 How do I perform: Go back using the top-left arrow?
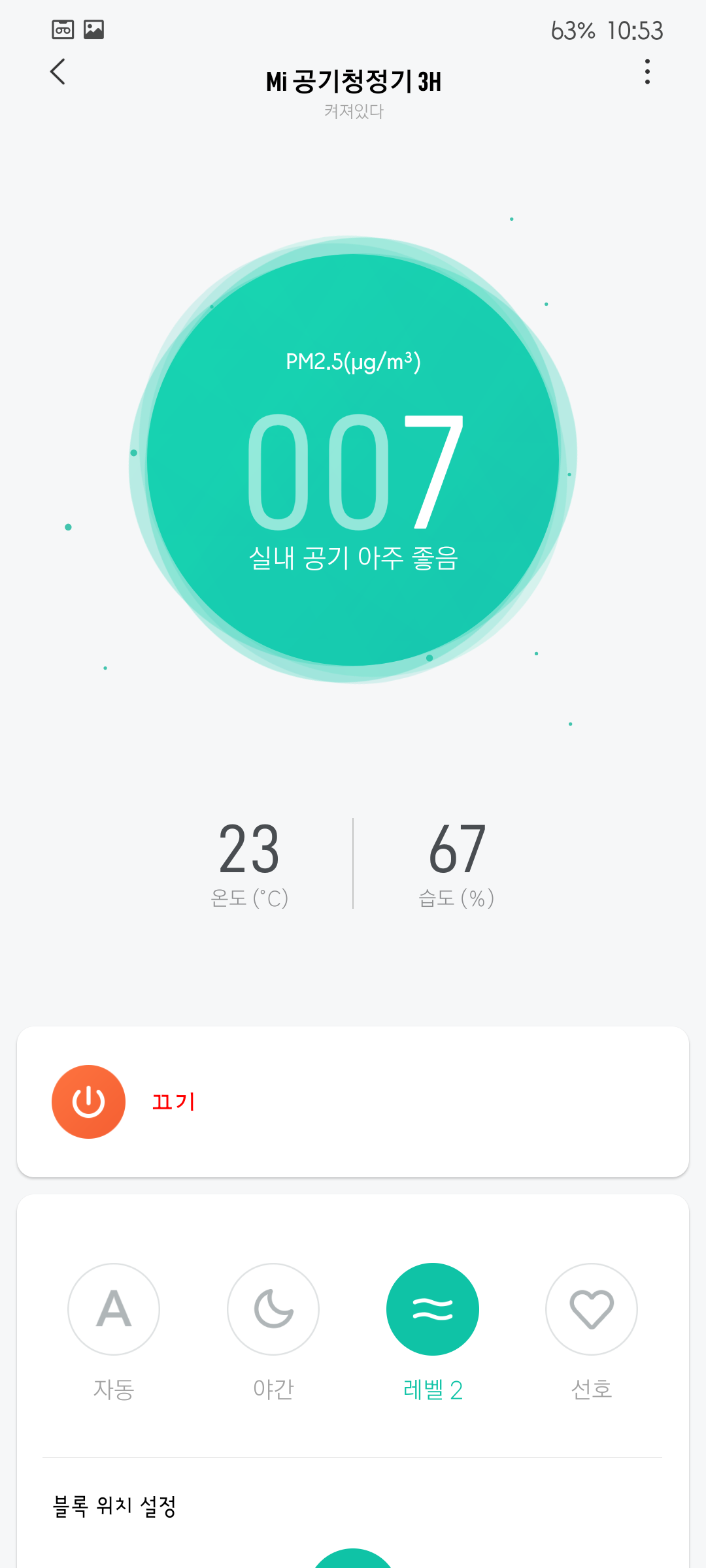pyautogui.click(x=58, y=72)
